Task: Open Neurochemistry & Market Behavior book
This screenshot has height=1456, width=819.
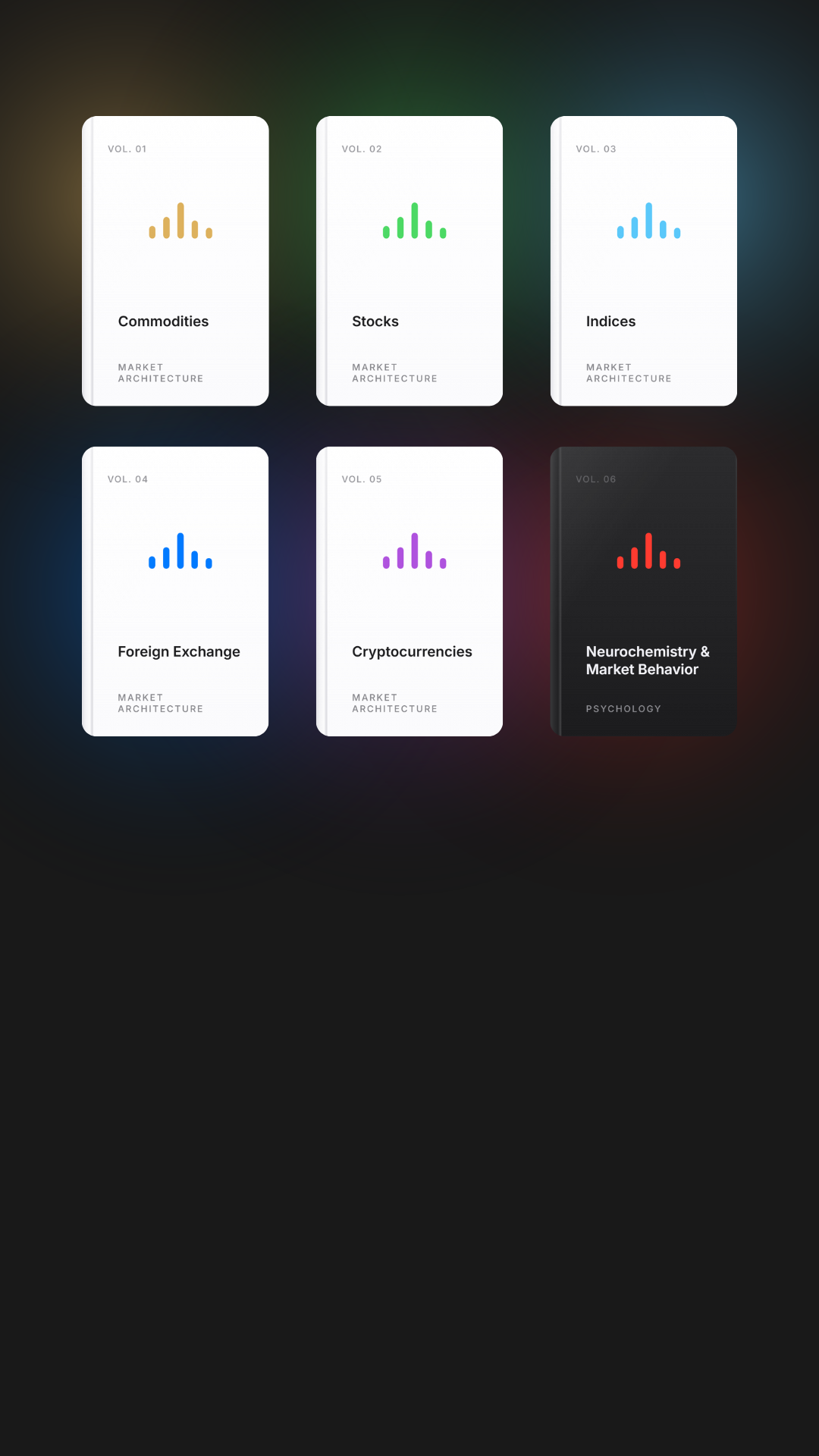Action: pos(643,591)
